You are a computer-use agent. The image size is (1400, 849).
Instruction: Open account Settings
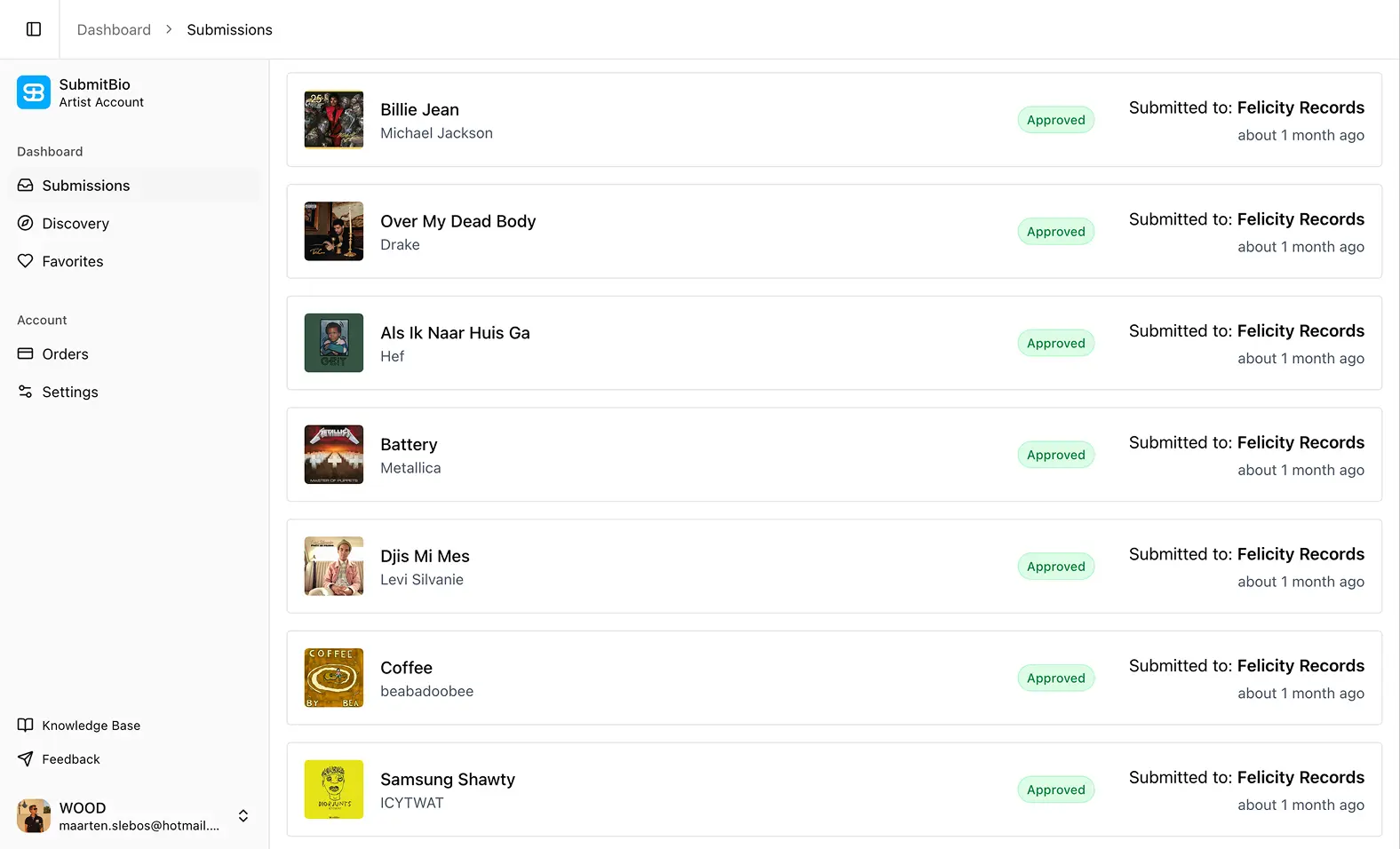(x=70, y=392)
